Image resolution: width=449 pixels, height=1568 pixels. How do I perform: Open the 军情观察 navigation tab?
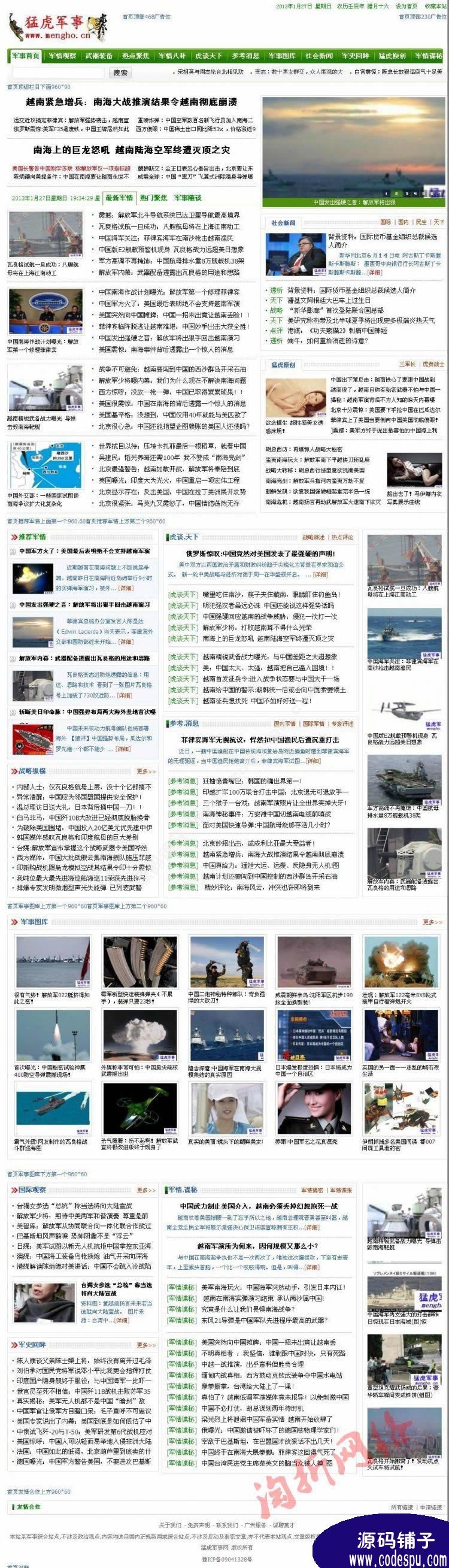click(x=62, y=56)
